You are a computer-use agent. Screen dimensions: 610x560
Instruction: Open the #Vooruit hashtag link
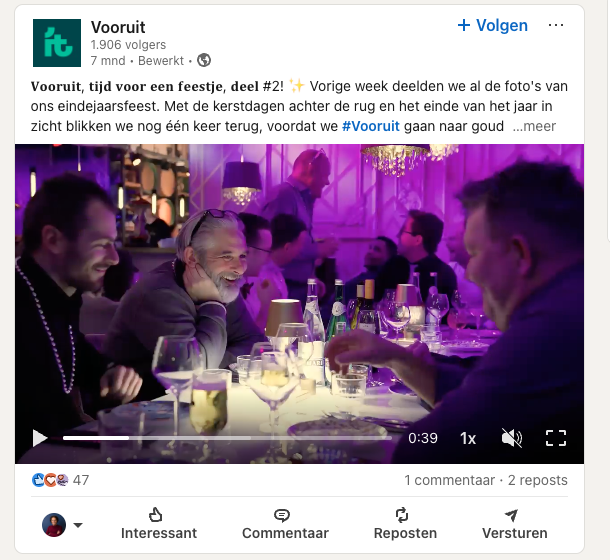(x=369, y=126)
